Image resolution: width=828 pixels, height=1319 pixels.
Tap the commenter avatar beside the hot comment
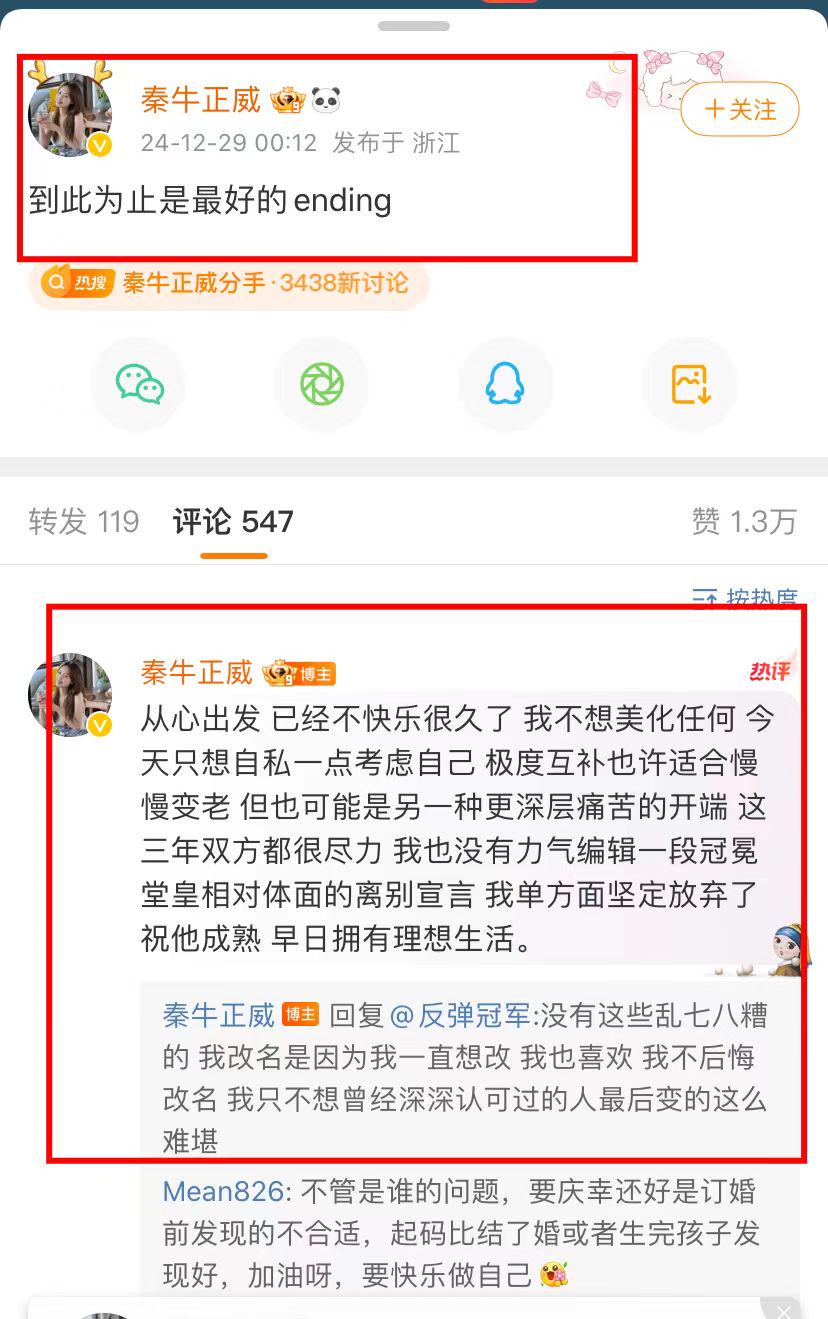pyautogui.click(x=70, y=695)
